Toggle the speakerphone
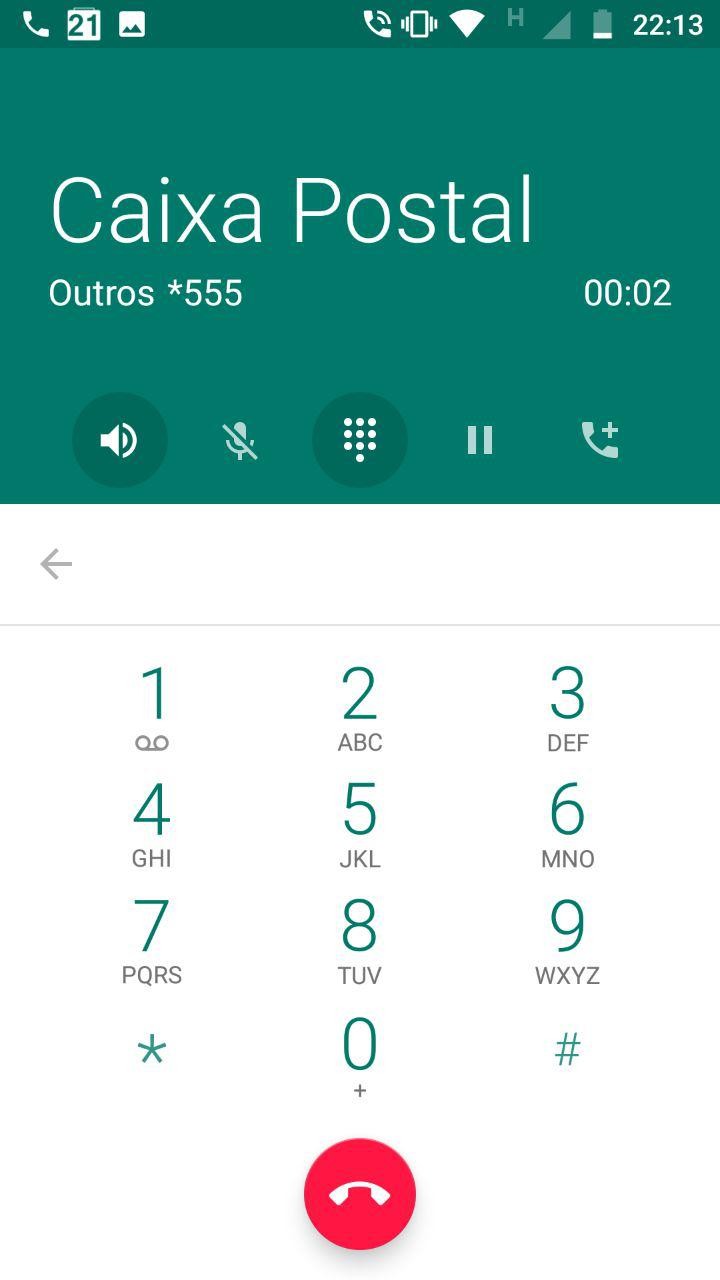Image resolution: width=720 pixels, height=1280 pixels. [120, 440]
